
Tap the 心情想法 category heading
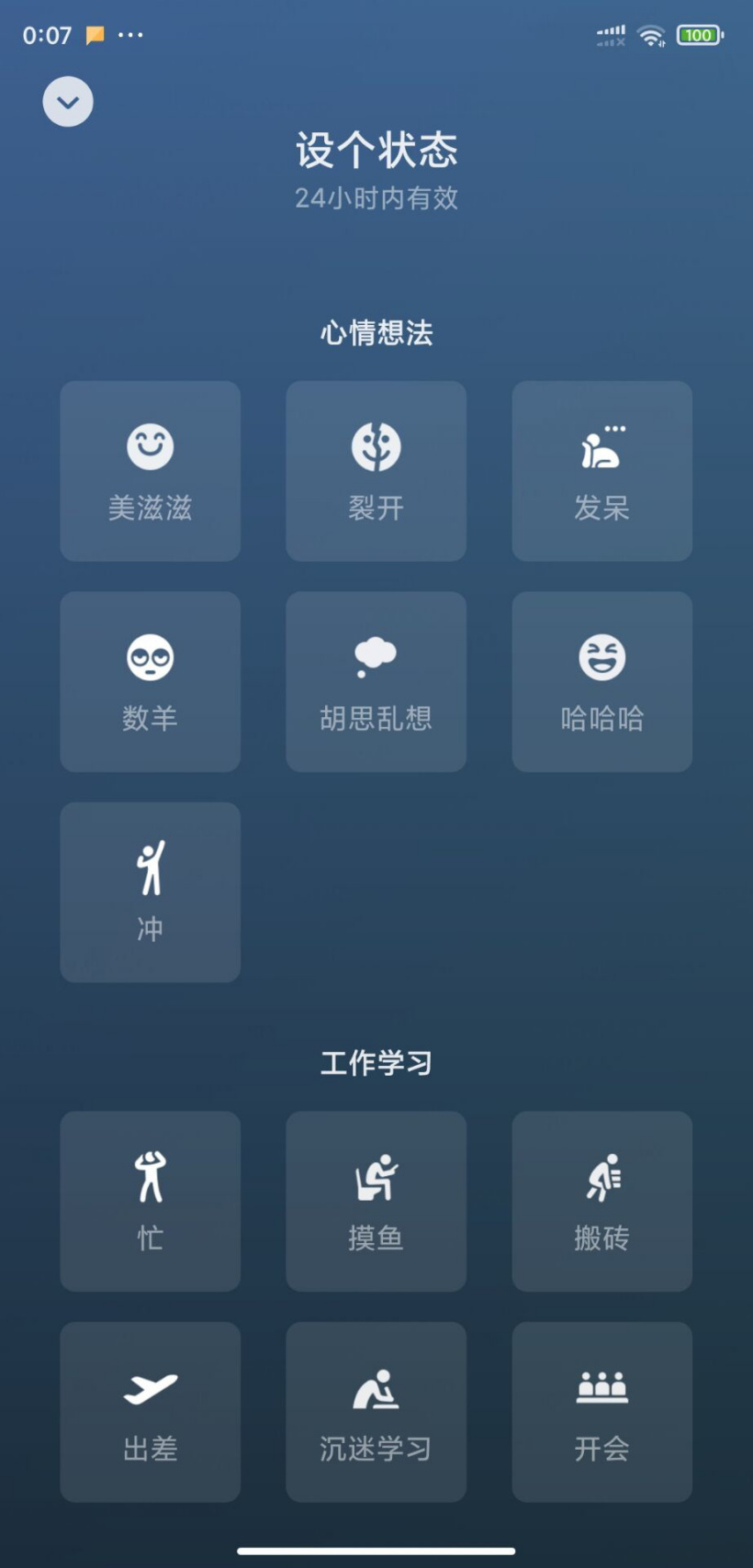click(x=376, y=332)
